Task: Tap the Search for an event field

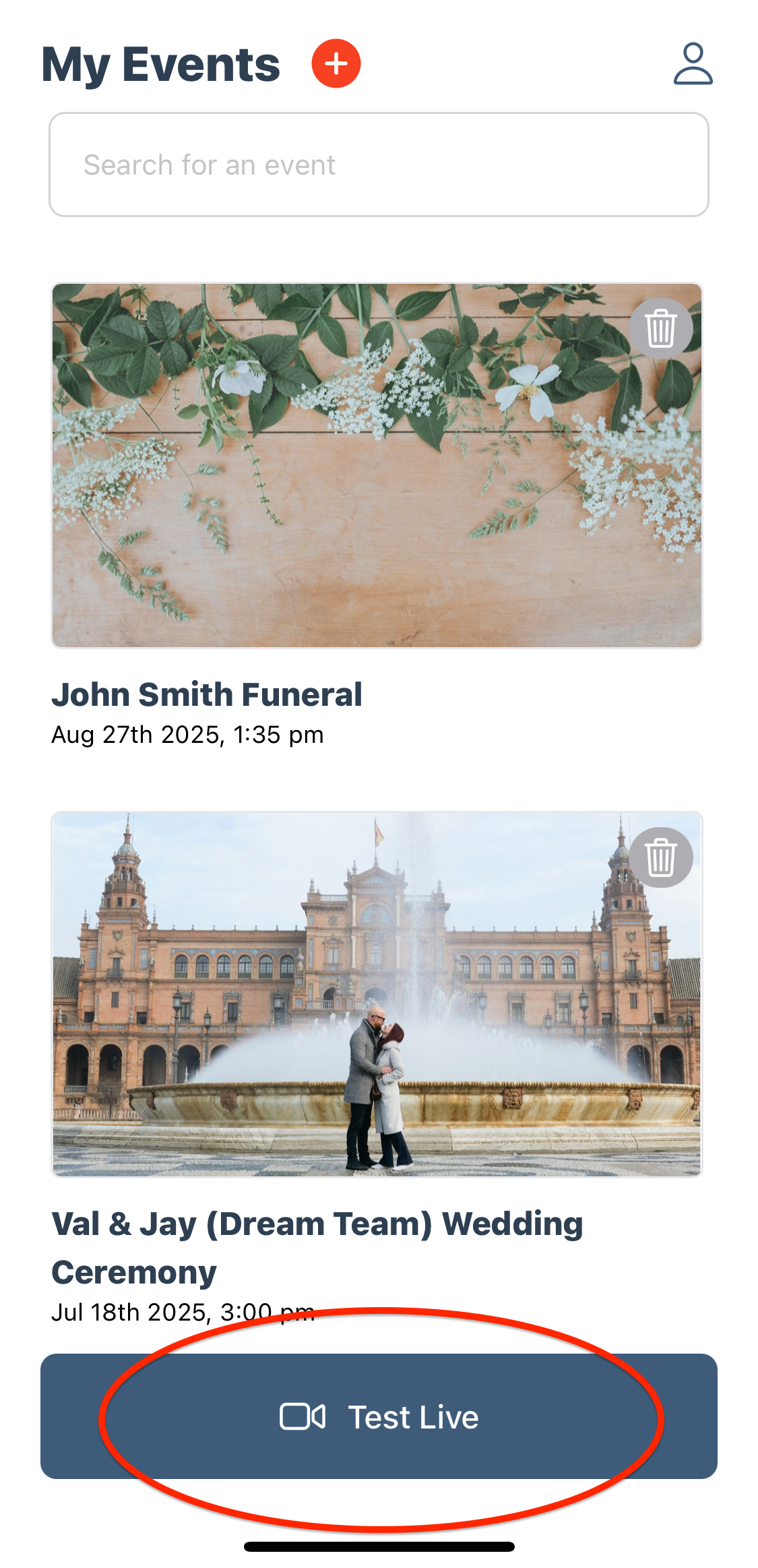Action: click(379, 164)
